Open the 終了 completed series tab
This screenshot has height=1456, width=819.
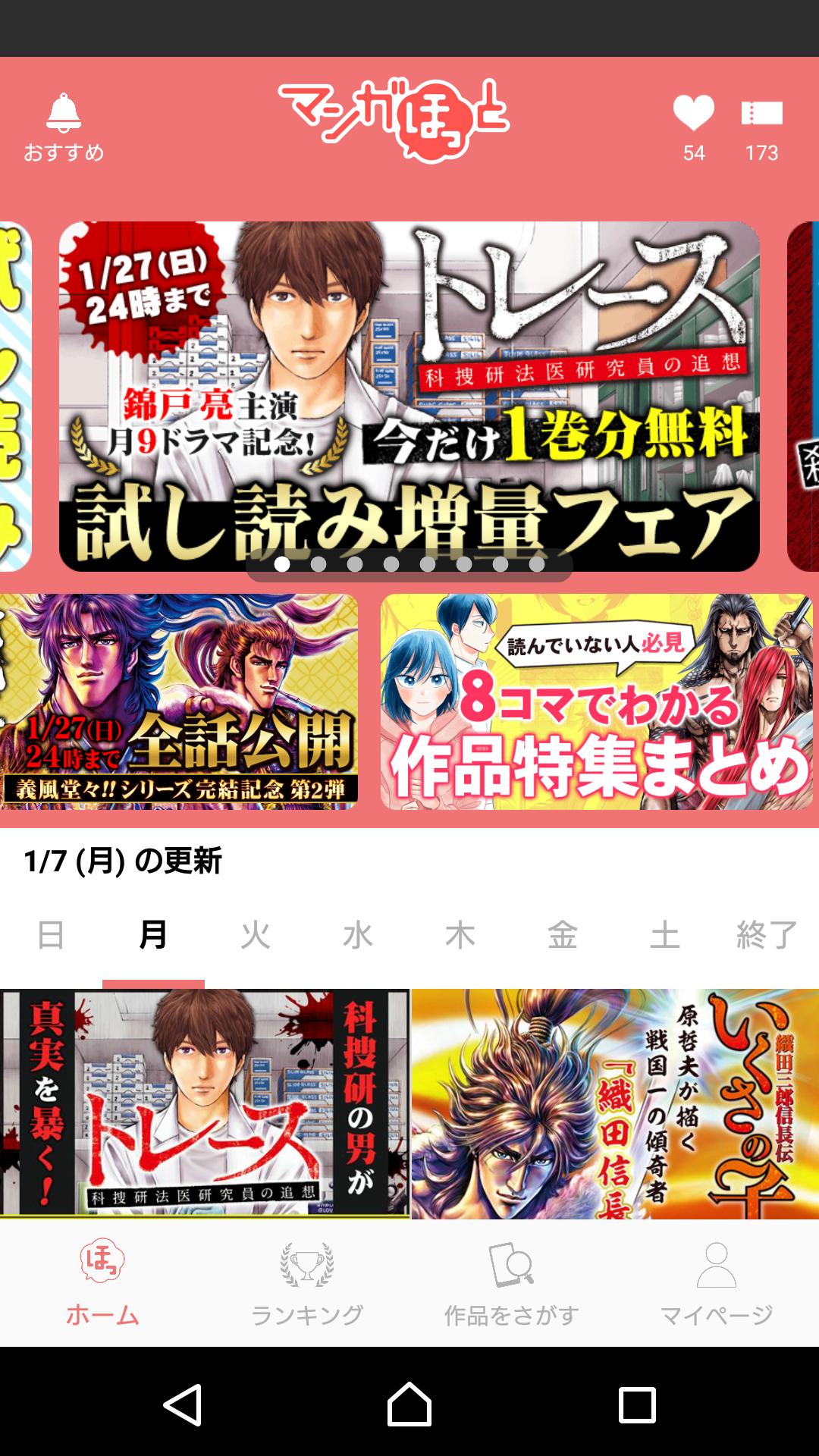[x=767, y=935]
